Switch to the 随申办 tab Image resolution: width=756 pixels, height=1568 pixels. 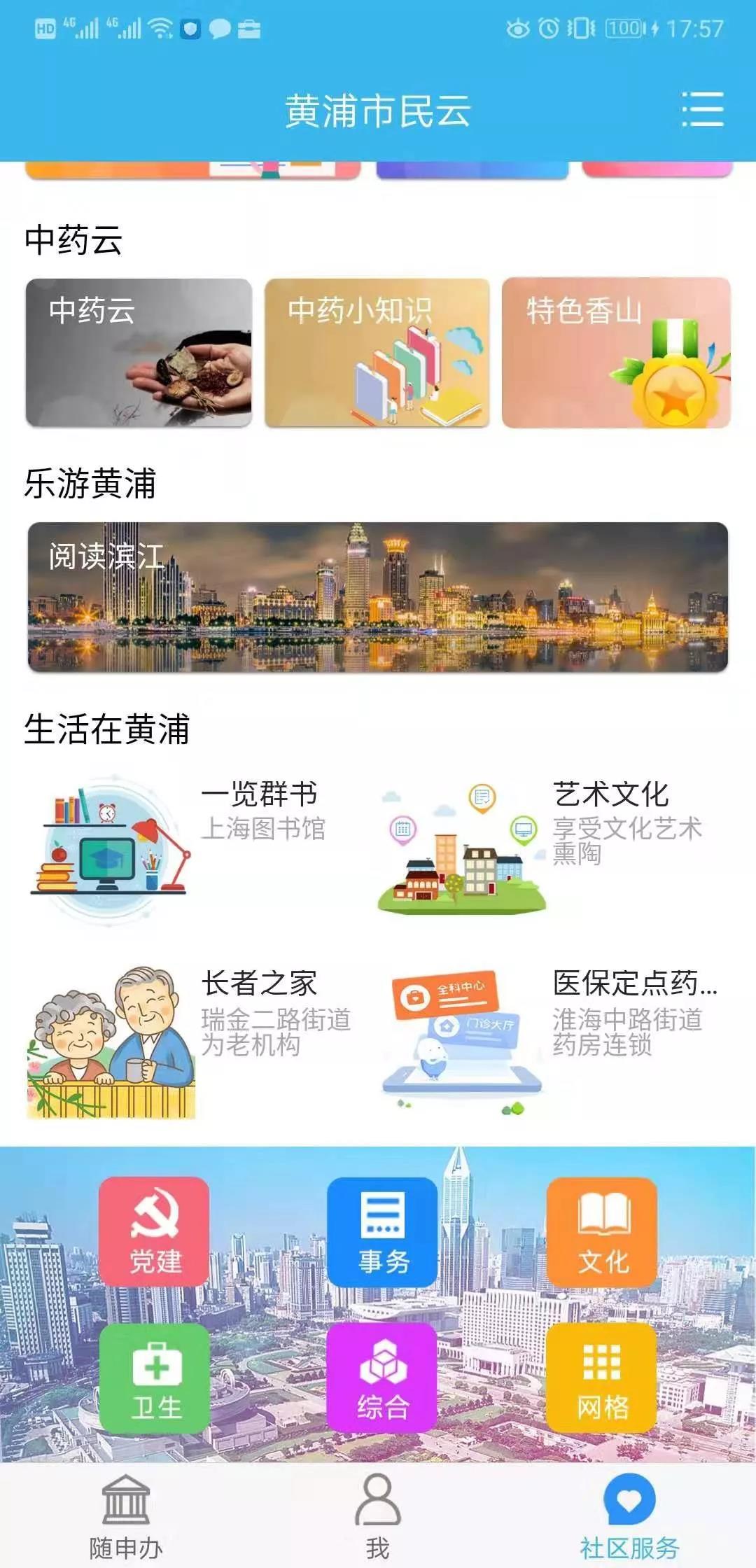point(126,1515)
